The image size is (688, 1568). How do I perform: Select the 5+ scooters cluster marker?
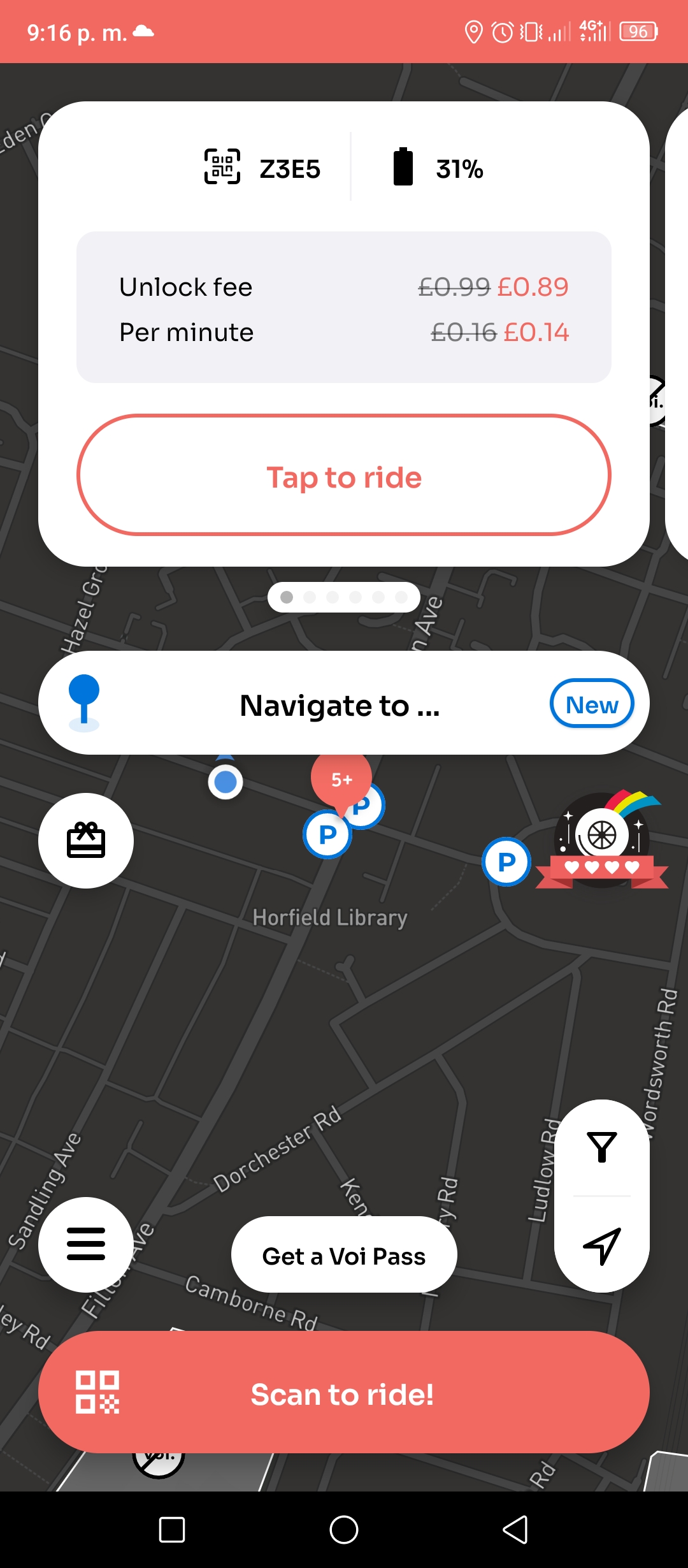point(341,780)
